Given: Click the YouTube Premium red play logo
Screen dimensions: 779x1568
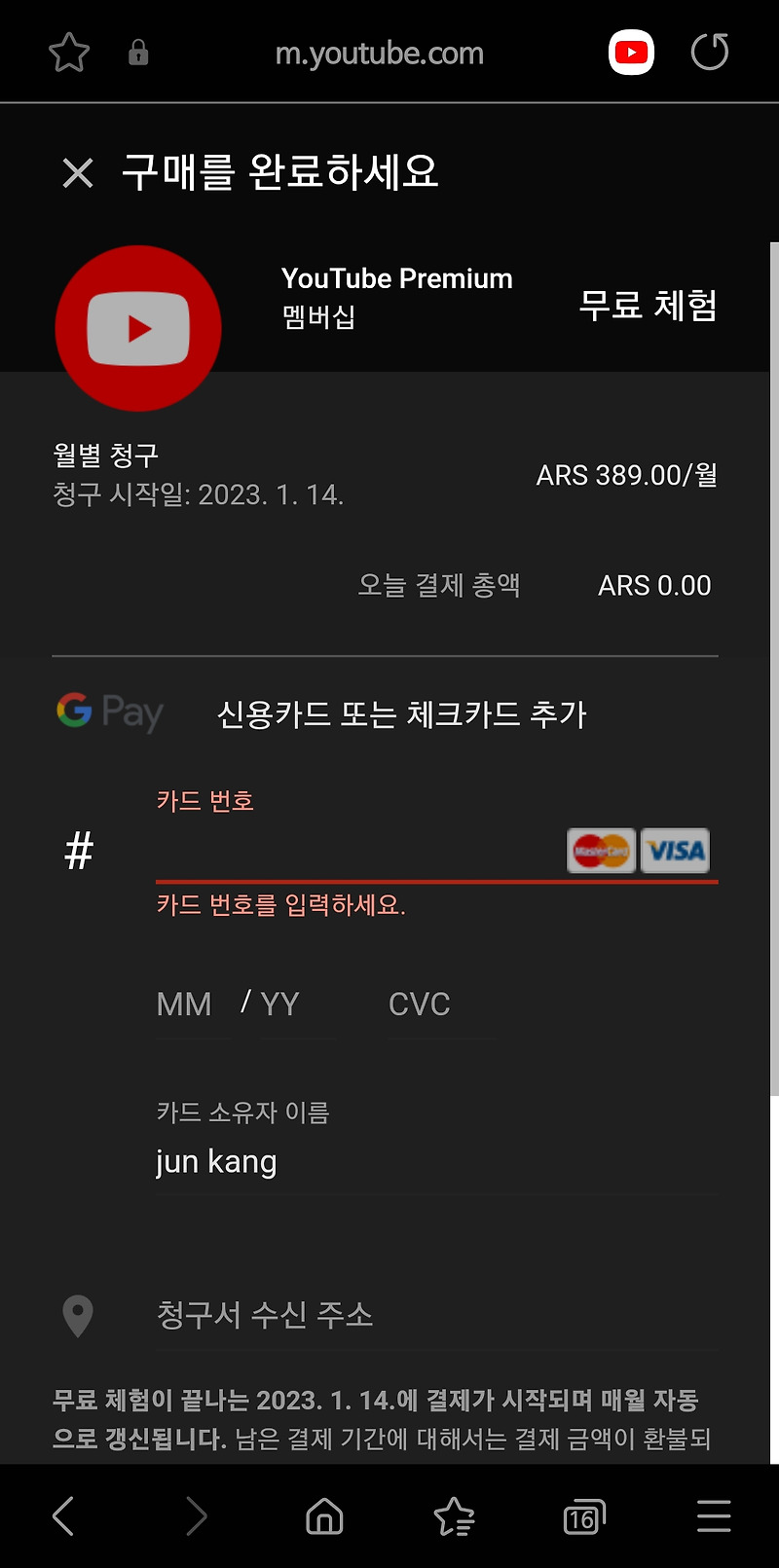Looking at the screenshot, I should point(137,328).
